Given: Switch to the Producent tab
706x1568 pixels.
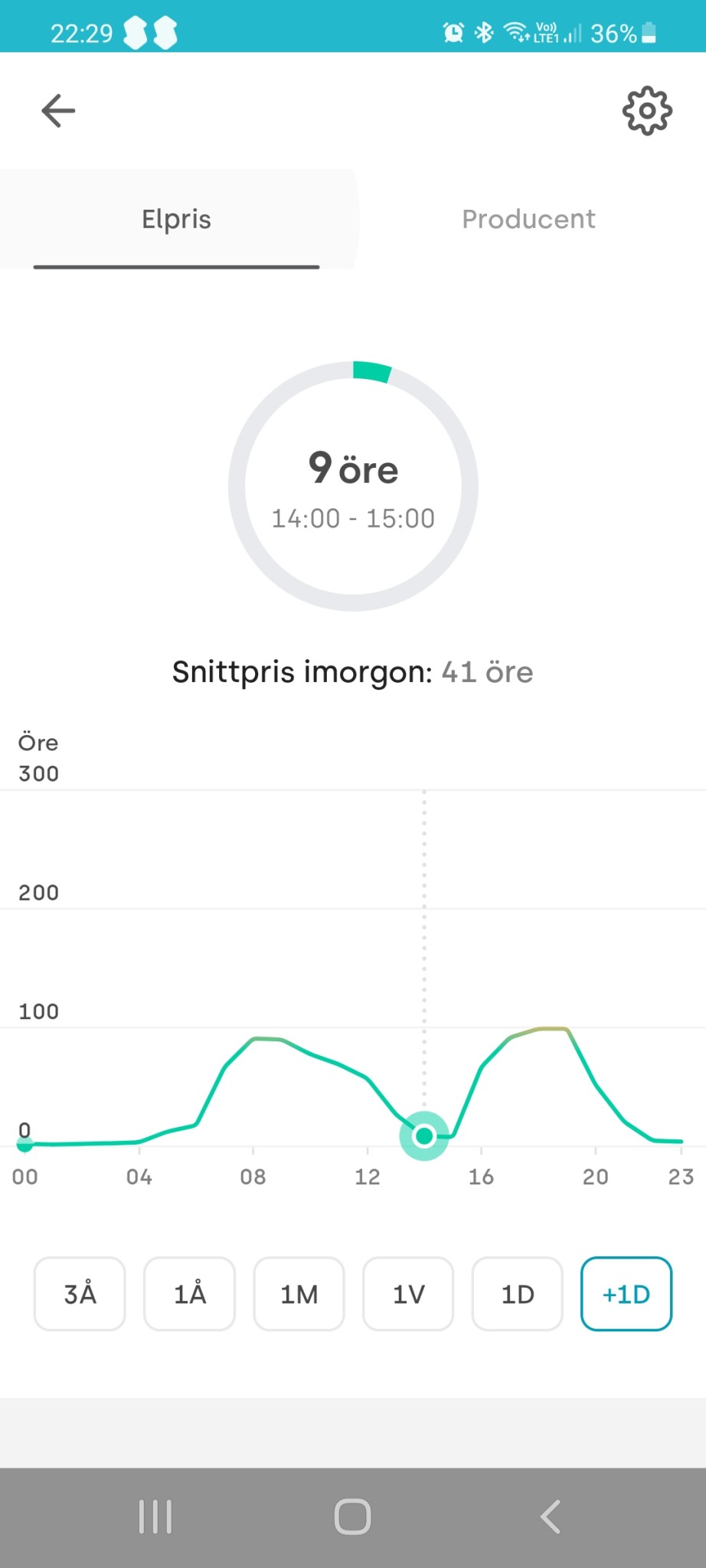Looking at the screenshot, I should pyautogui.click(x=528, y=220).
